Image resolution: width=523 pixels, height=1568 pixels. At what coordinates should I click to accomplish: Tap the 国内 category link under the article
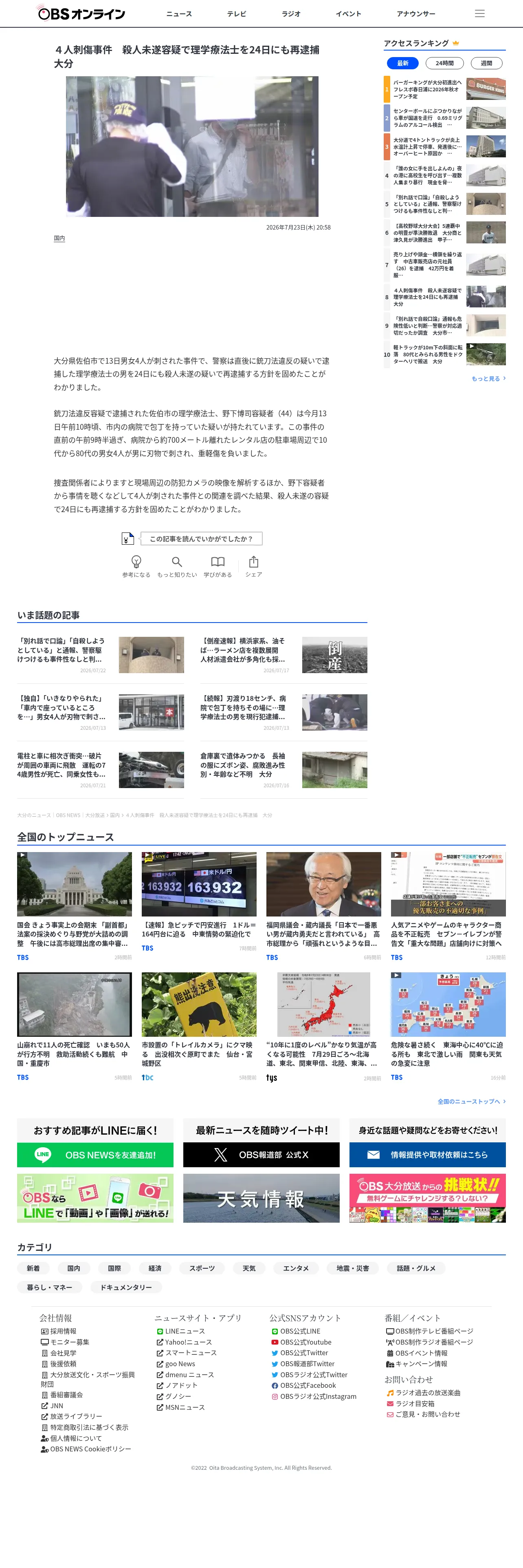point(59,239)
